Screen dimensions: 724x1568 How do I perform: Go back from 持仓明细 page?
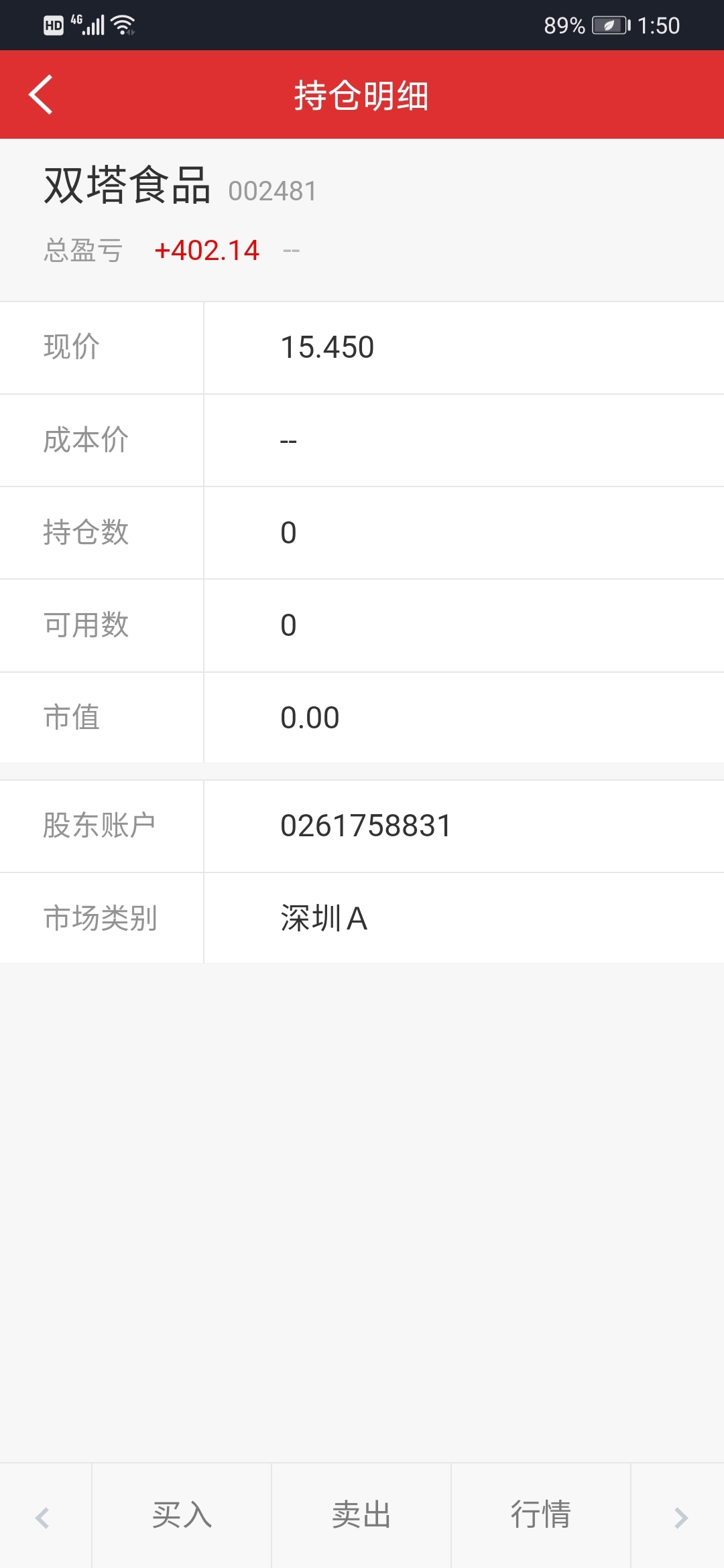click(41, 94)
